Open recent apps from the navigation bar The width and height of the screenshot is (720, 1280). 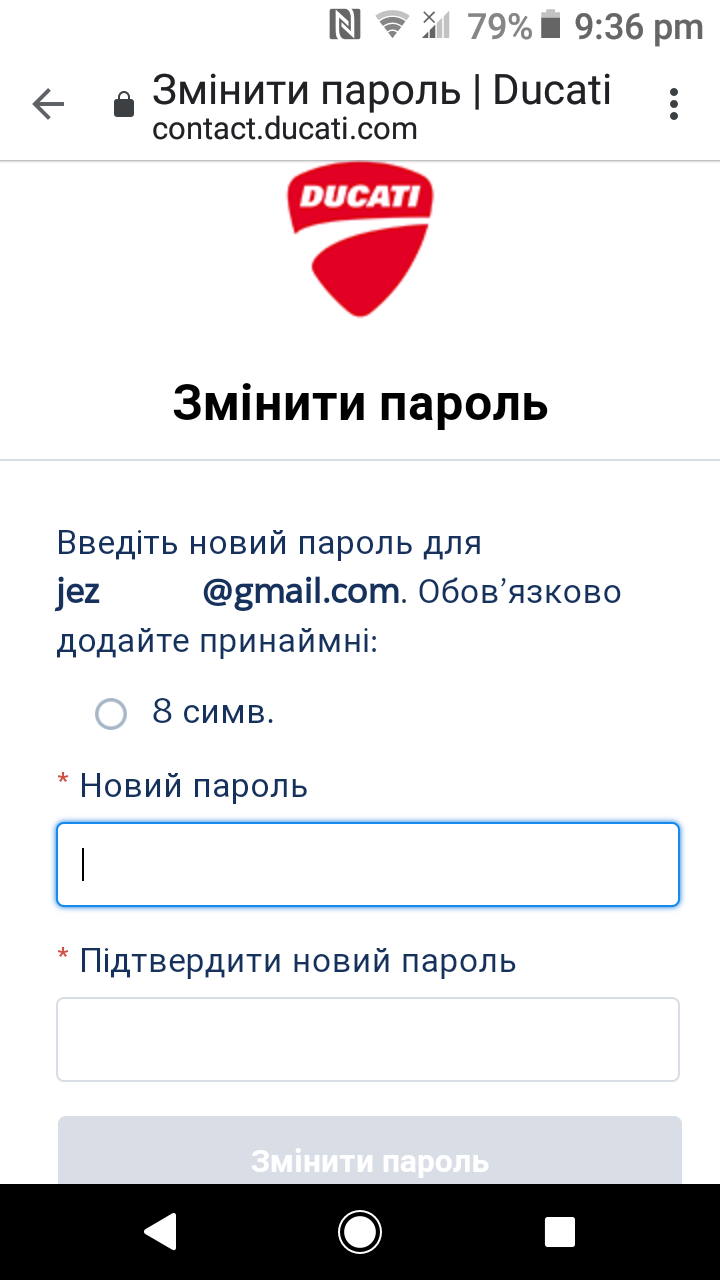pyautogui.click(x=559, y=1231)
